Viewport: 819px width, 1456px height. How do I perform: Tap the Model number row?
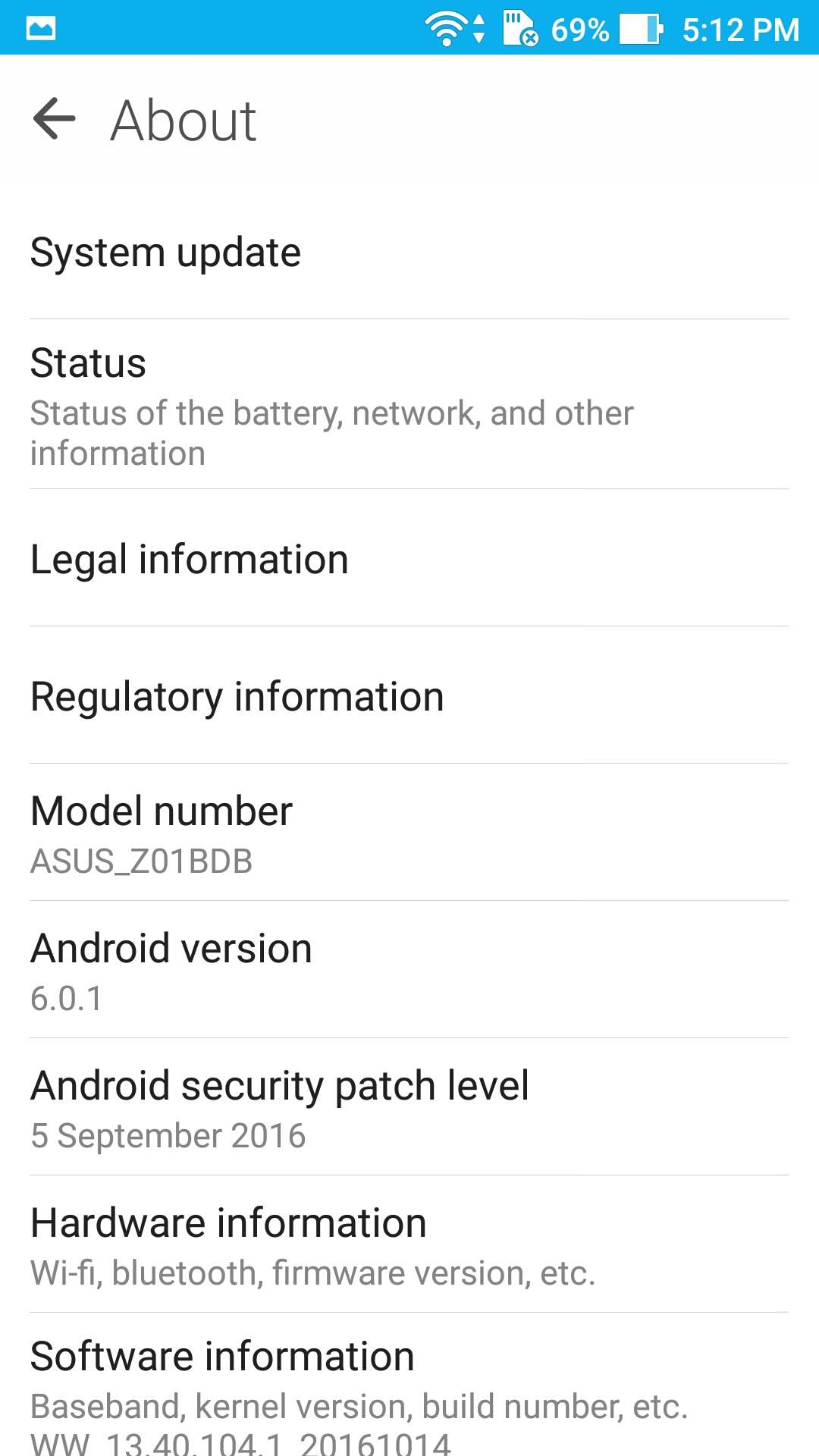[x=409, y=833]
